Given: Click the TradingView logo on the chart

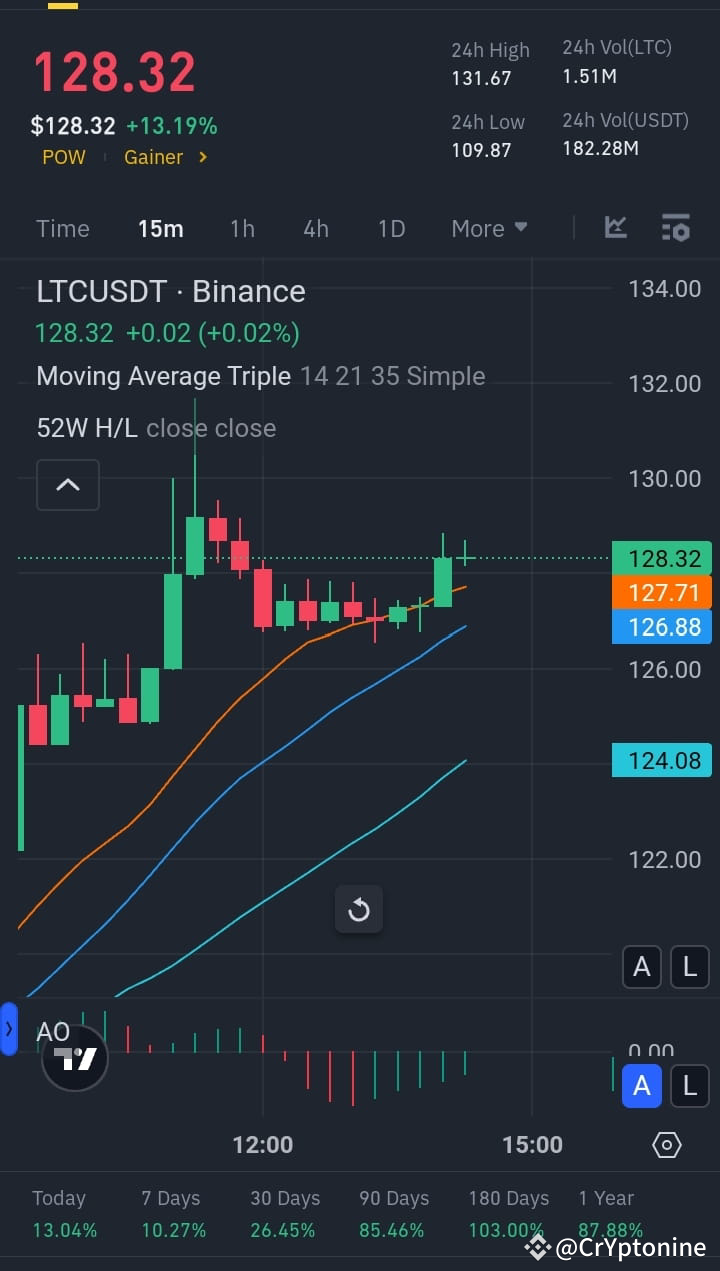Looking at the screenshot, I should point(75,1058).
